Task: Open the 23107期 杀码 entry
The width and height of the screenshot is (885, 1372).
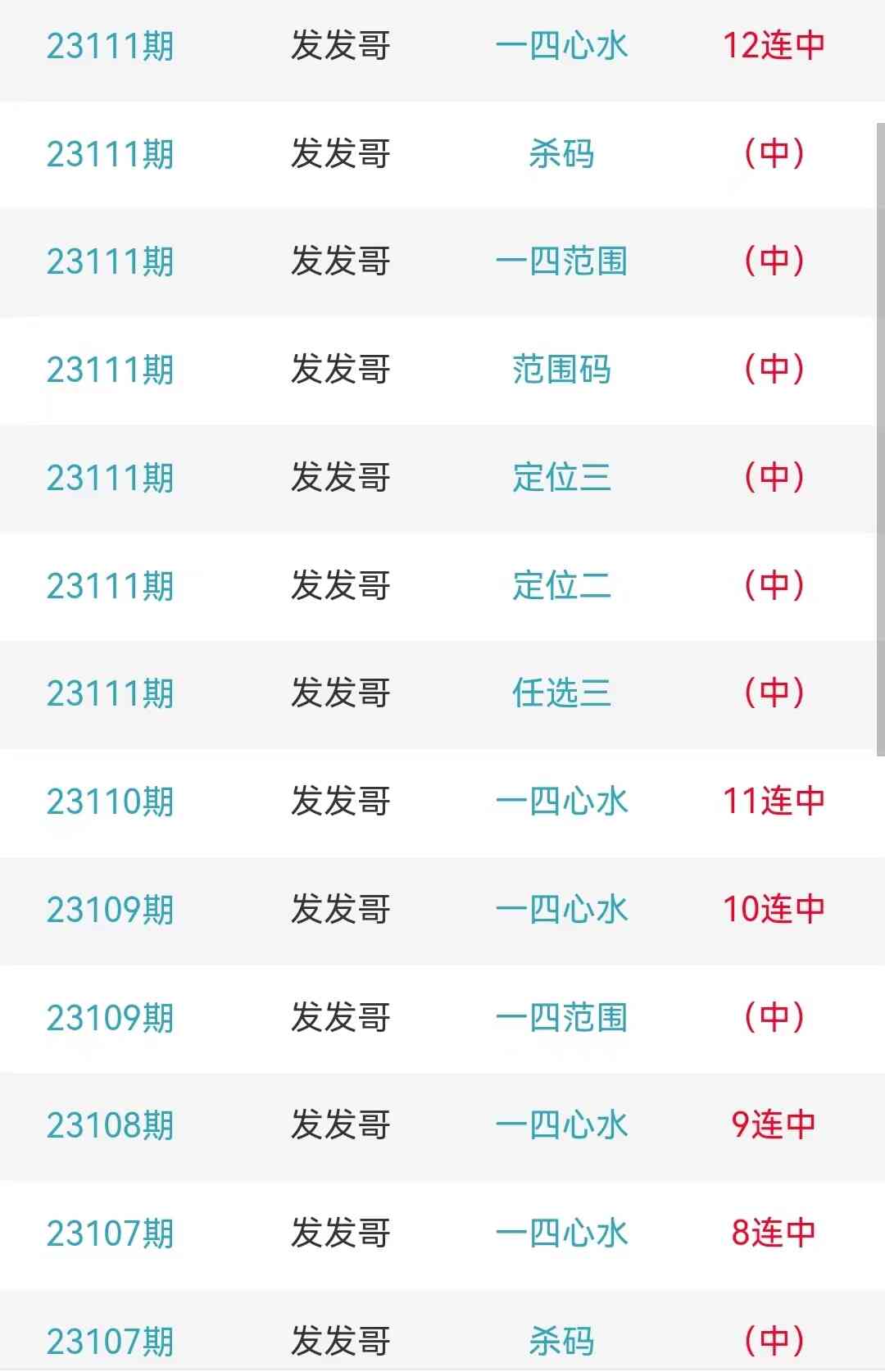Action: pyautogui.click(x=561, y=1341)
